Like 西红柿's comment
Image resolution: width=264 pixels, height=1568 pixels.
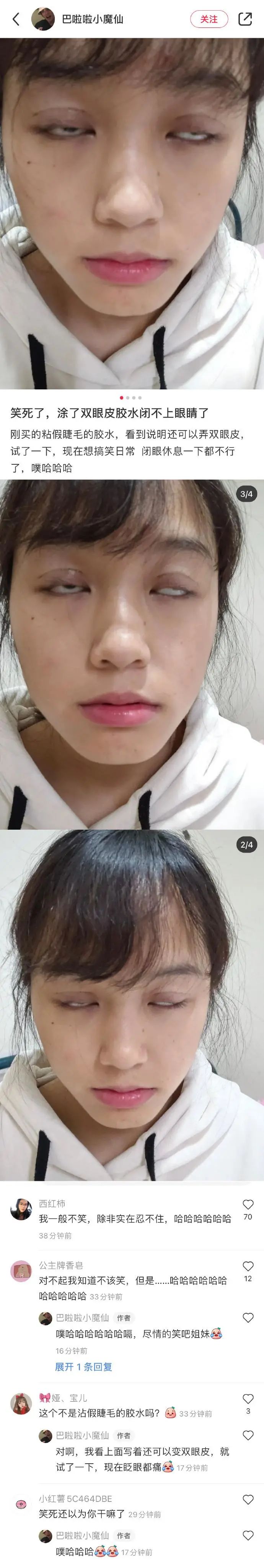click(248, 1204)
